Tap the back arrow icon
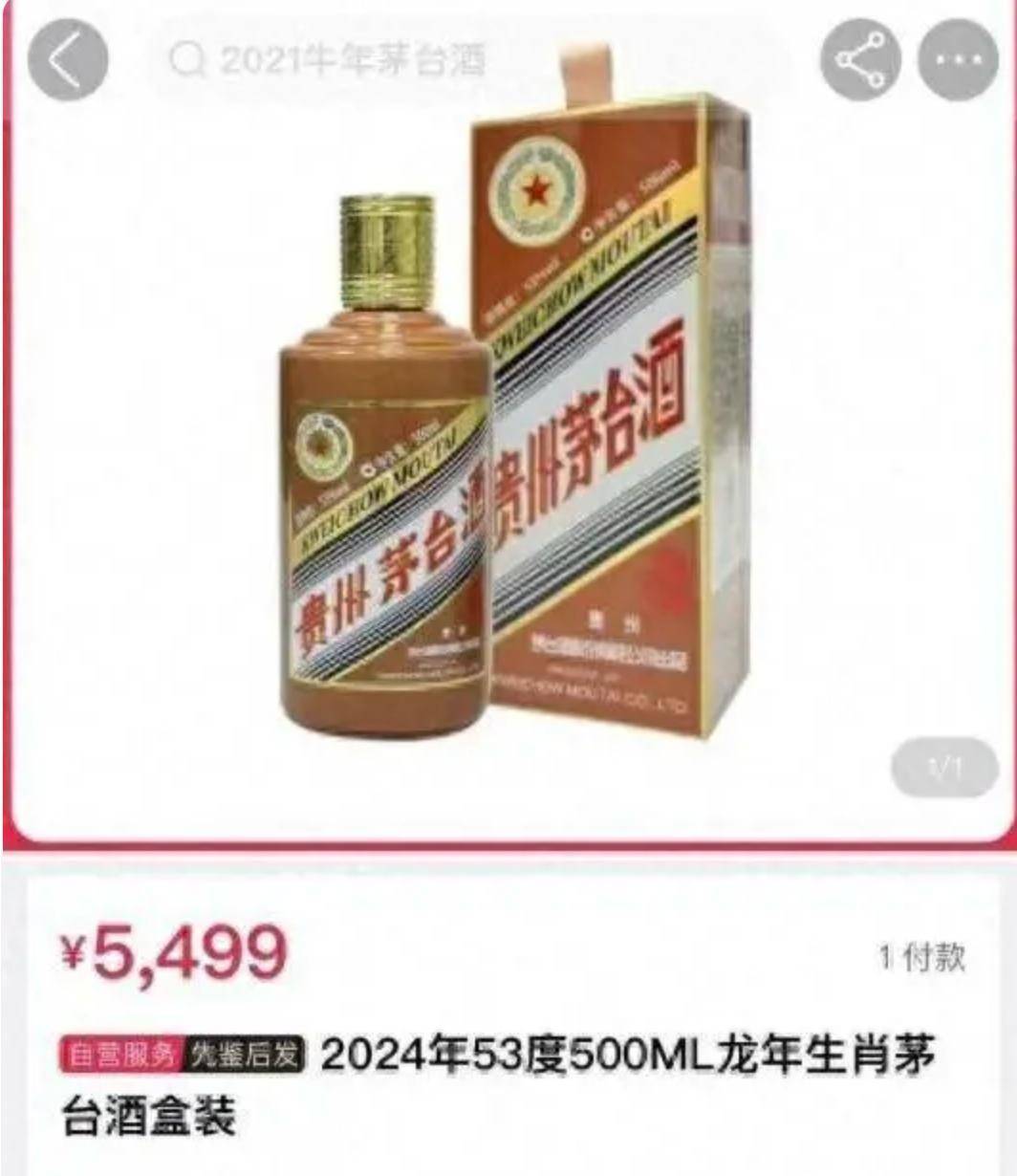Viewport: 1017px width, 1176px height. pos(63,59)
